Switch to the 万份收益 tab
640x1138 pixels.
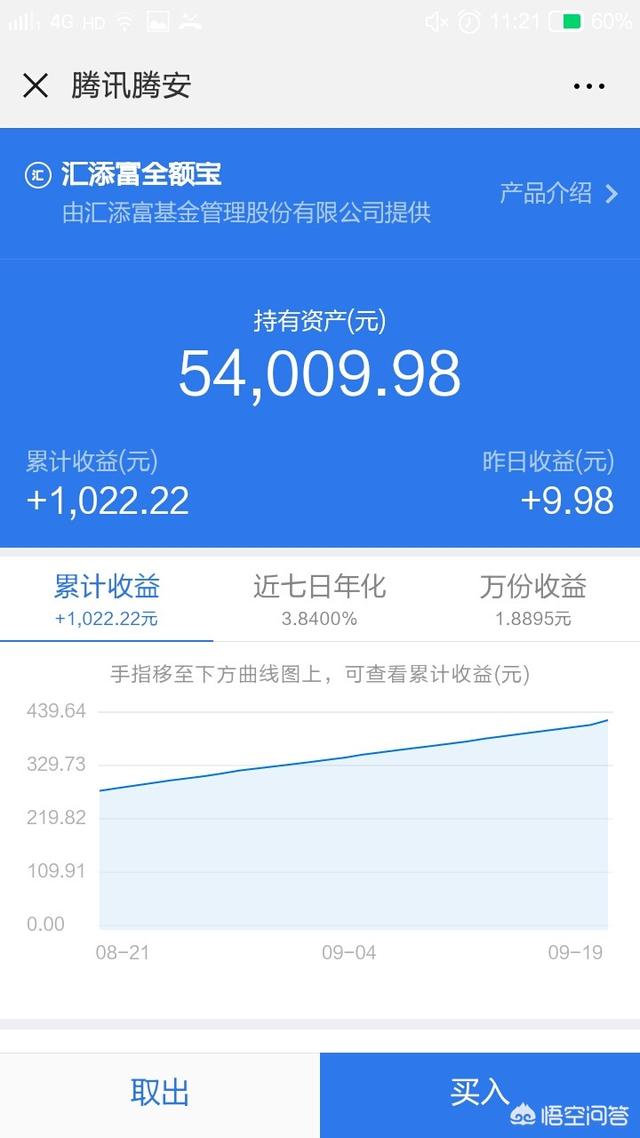pos(533,599)
